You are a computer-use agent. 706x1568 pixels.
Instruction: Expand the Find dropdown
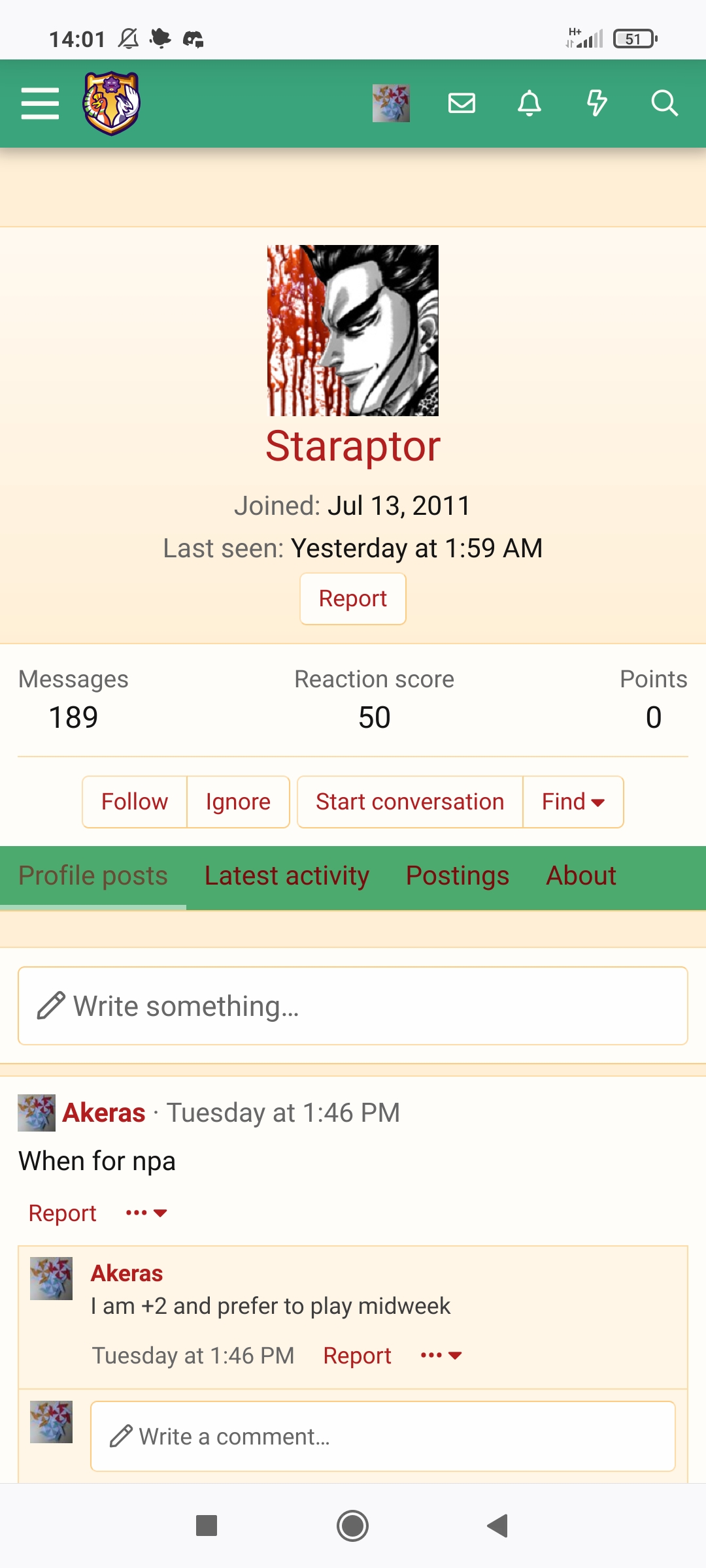(573, 802)
